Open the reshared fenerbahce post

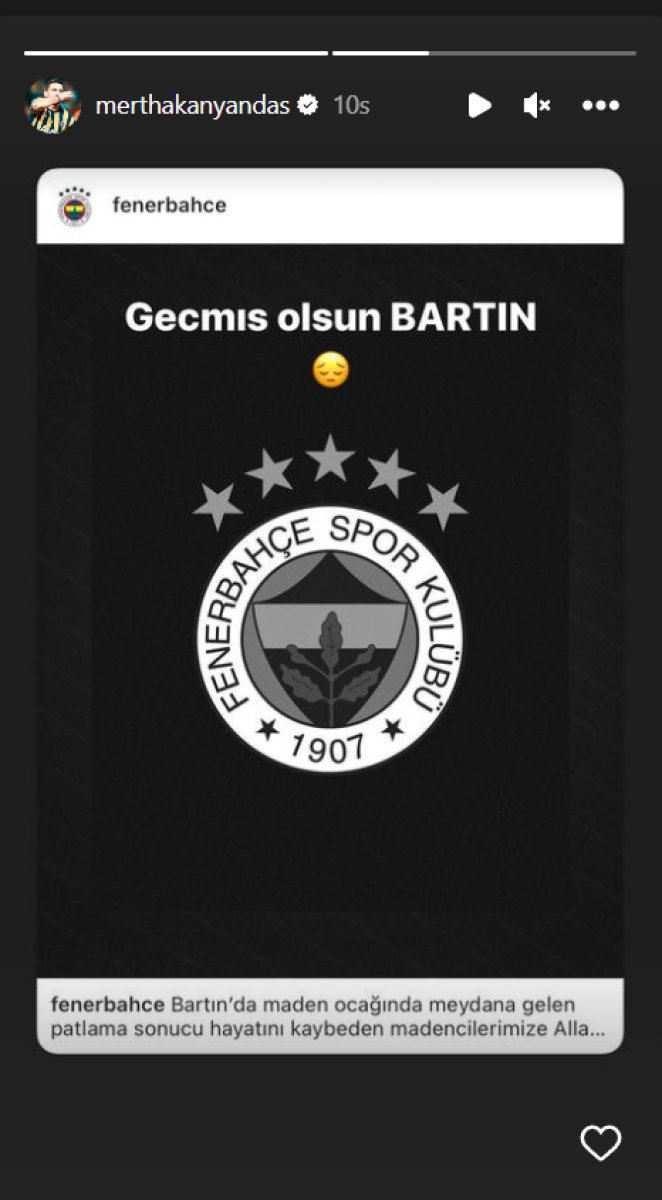click(330, 610)
